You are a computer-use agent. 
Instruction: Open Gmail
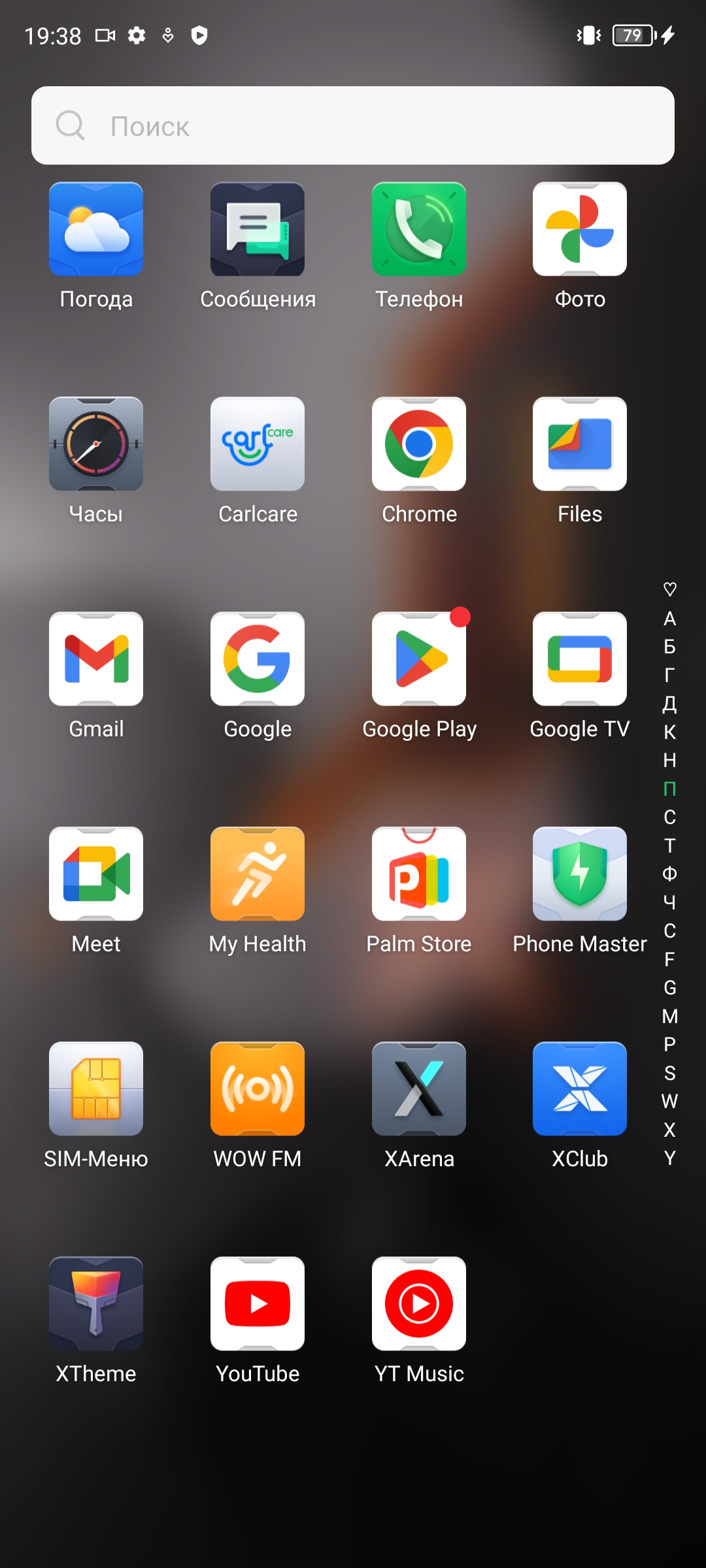coord(96,659)
